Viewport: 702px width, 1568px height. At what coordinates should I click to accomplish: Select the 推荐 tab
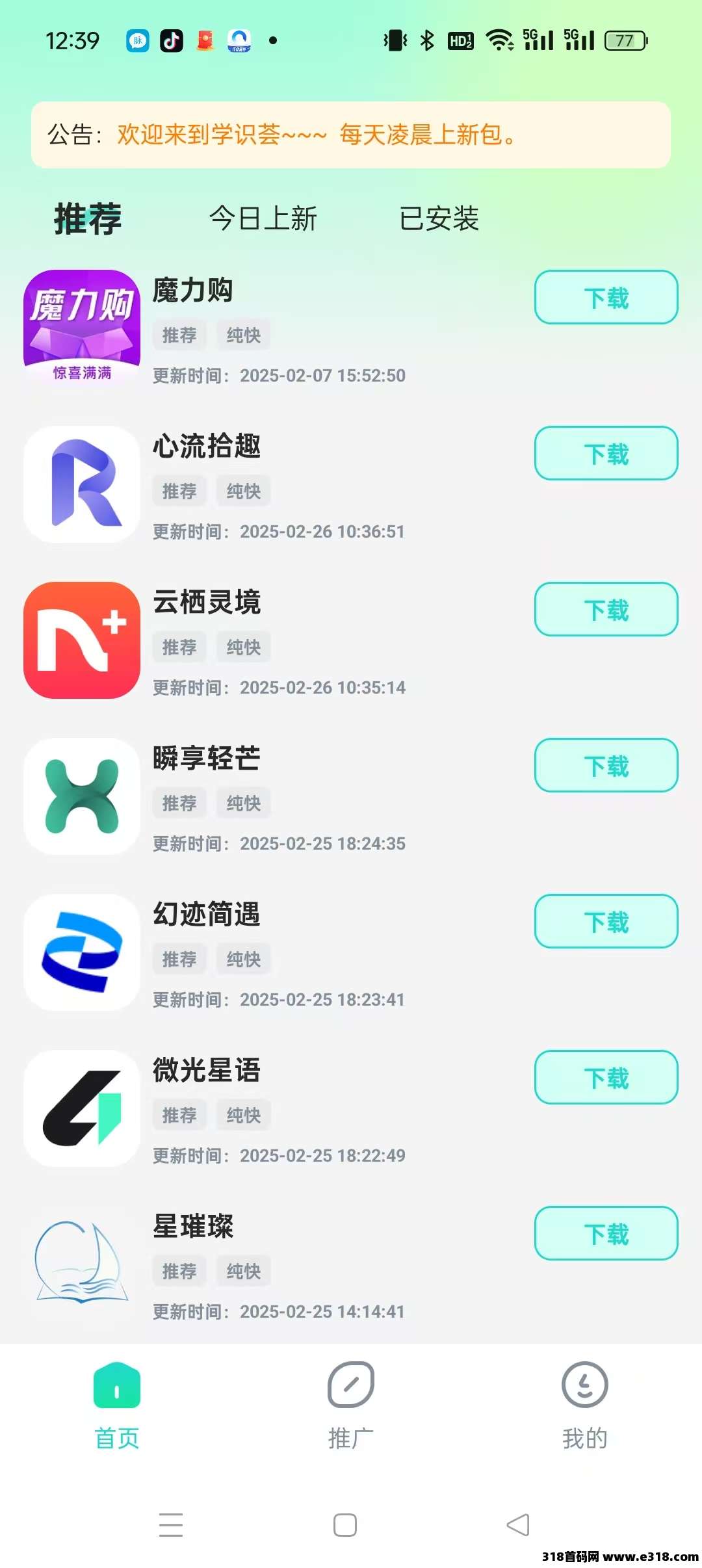[x=88, y=218]
